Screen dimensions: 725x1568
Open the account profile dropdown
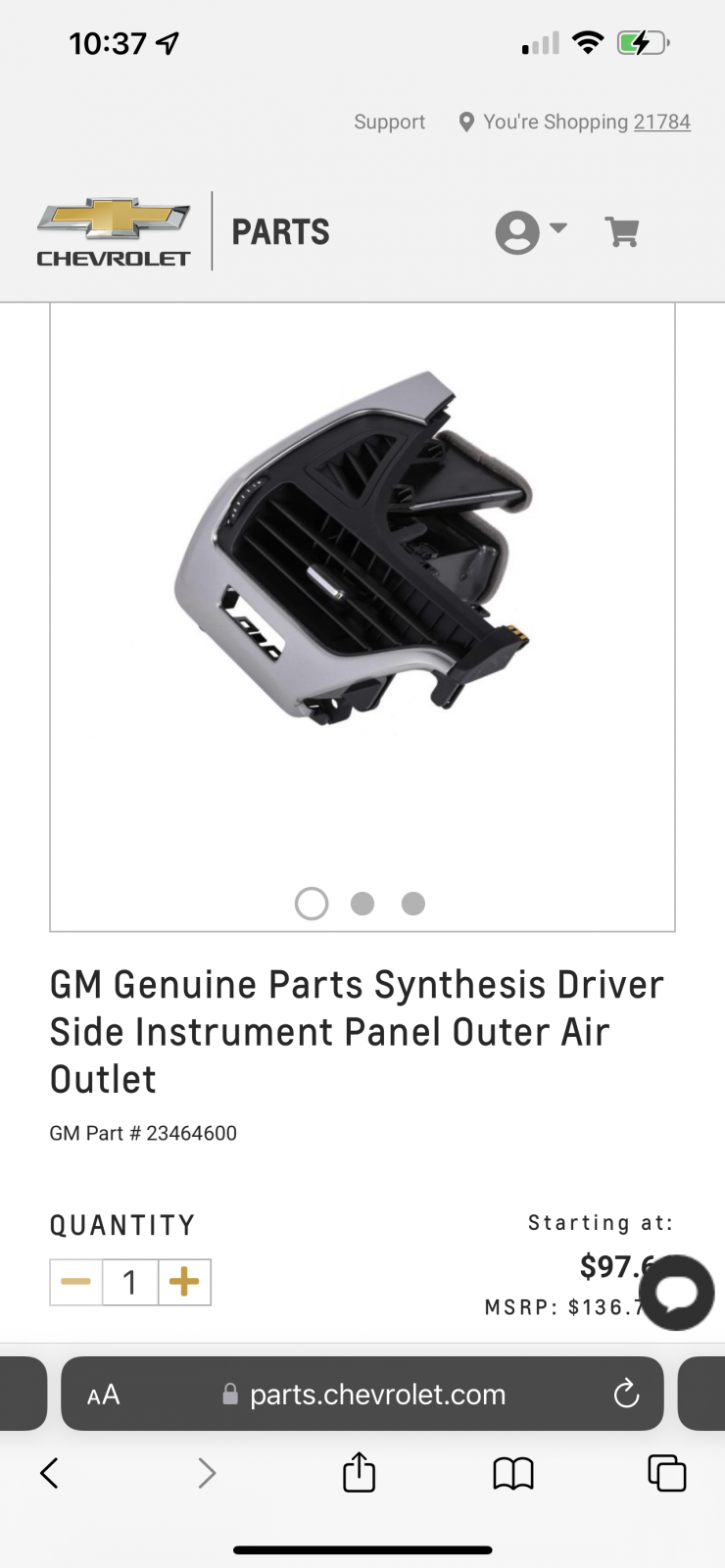[x=530, y=232]
